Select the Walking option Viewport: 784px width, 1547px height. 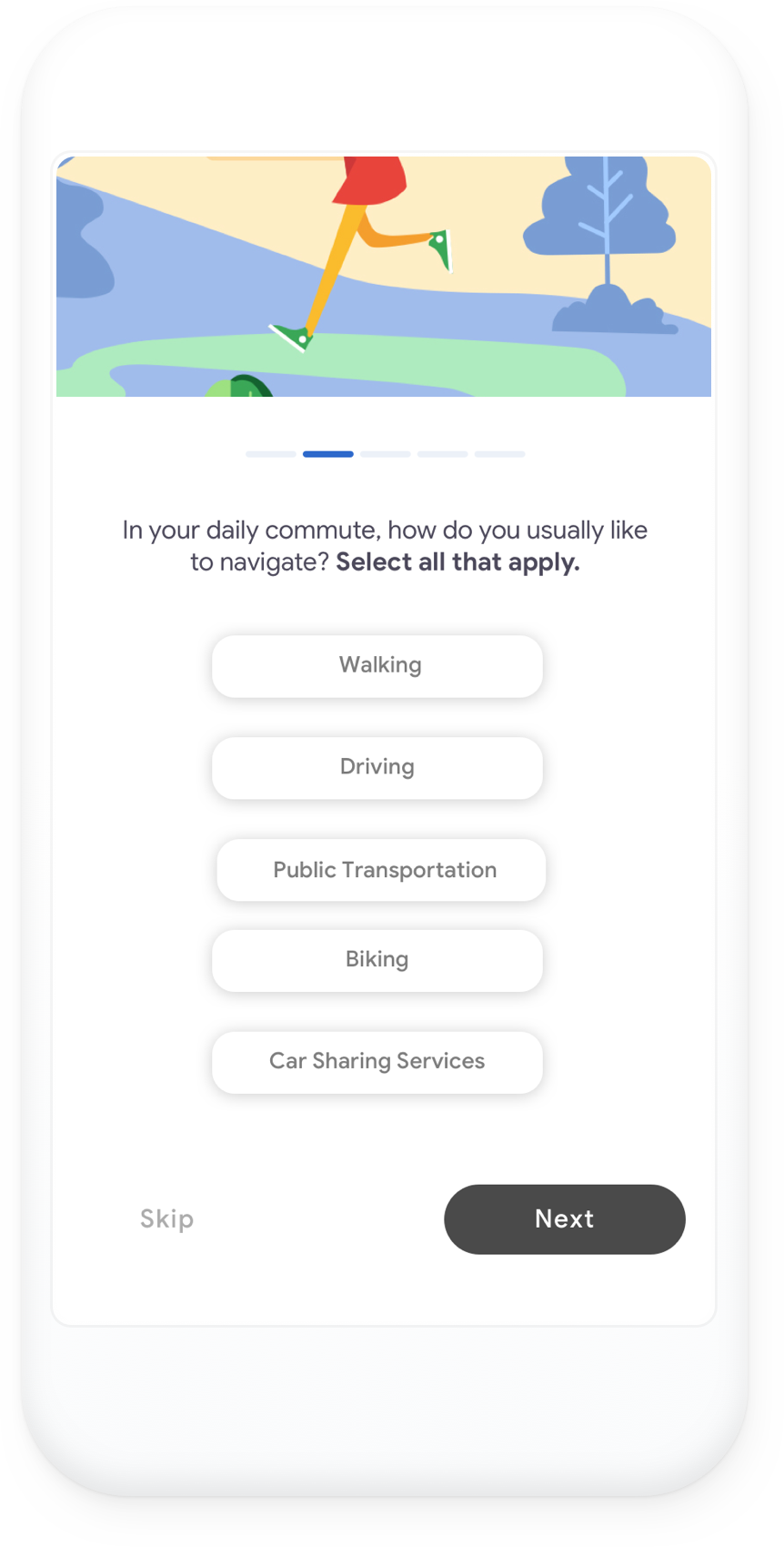point(377,666)
